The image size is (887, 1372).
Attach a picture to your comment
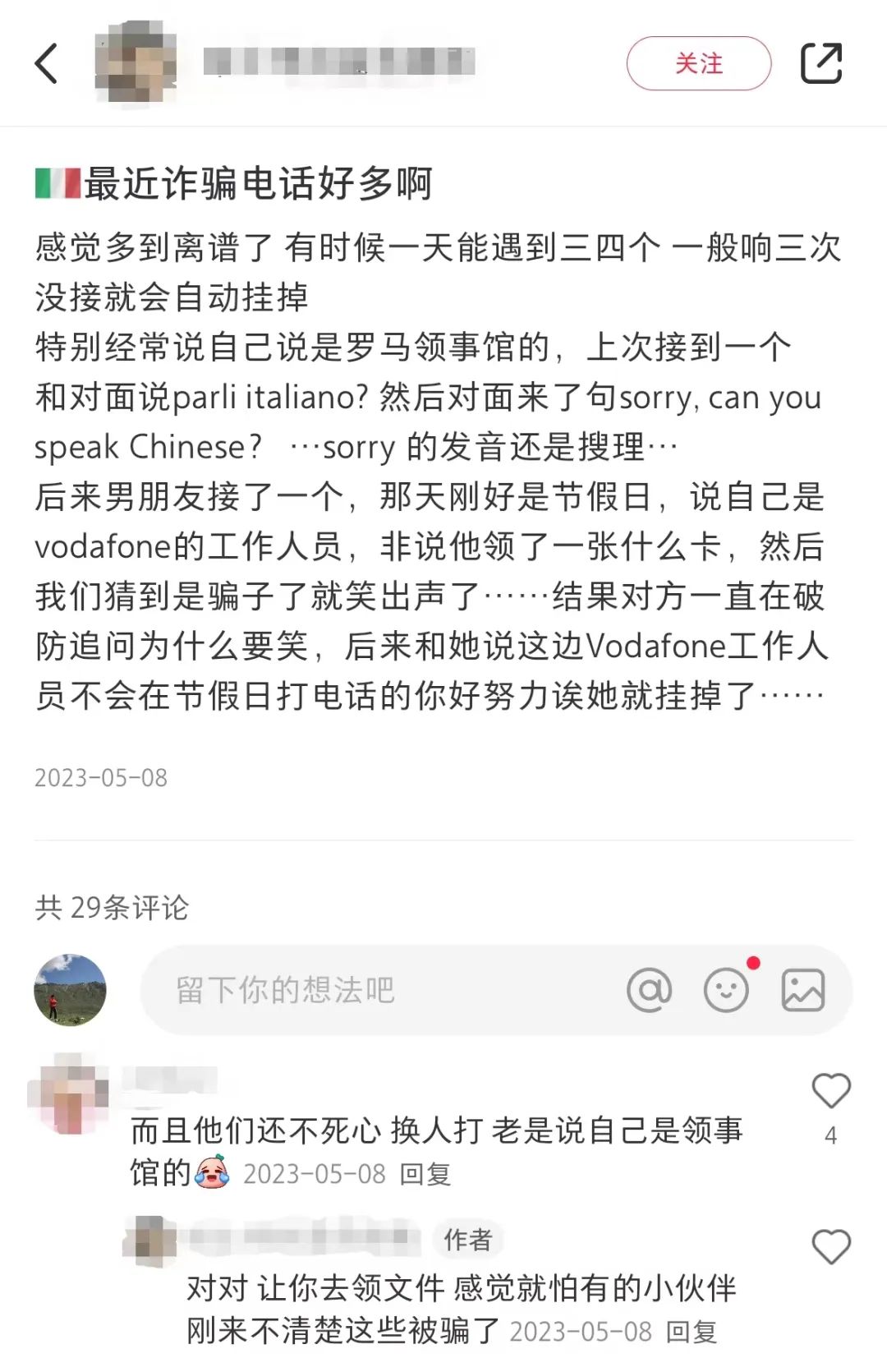coord(802,990)
